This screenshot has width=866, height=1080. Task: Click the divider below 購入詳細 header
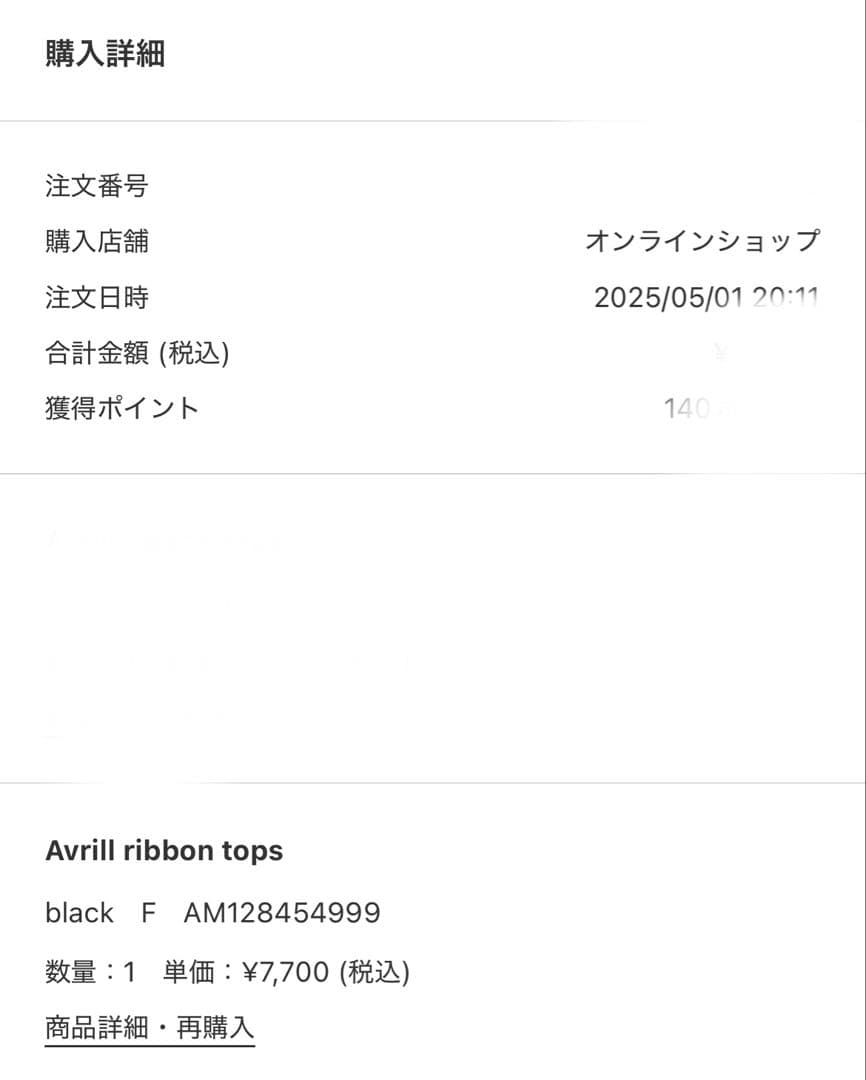[x=433, y=119]
